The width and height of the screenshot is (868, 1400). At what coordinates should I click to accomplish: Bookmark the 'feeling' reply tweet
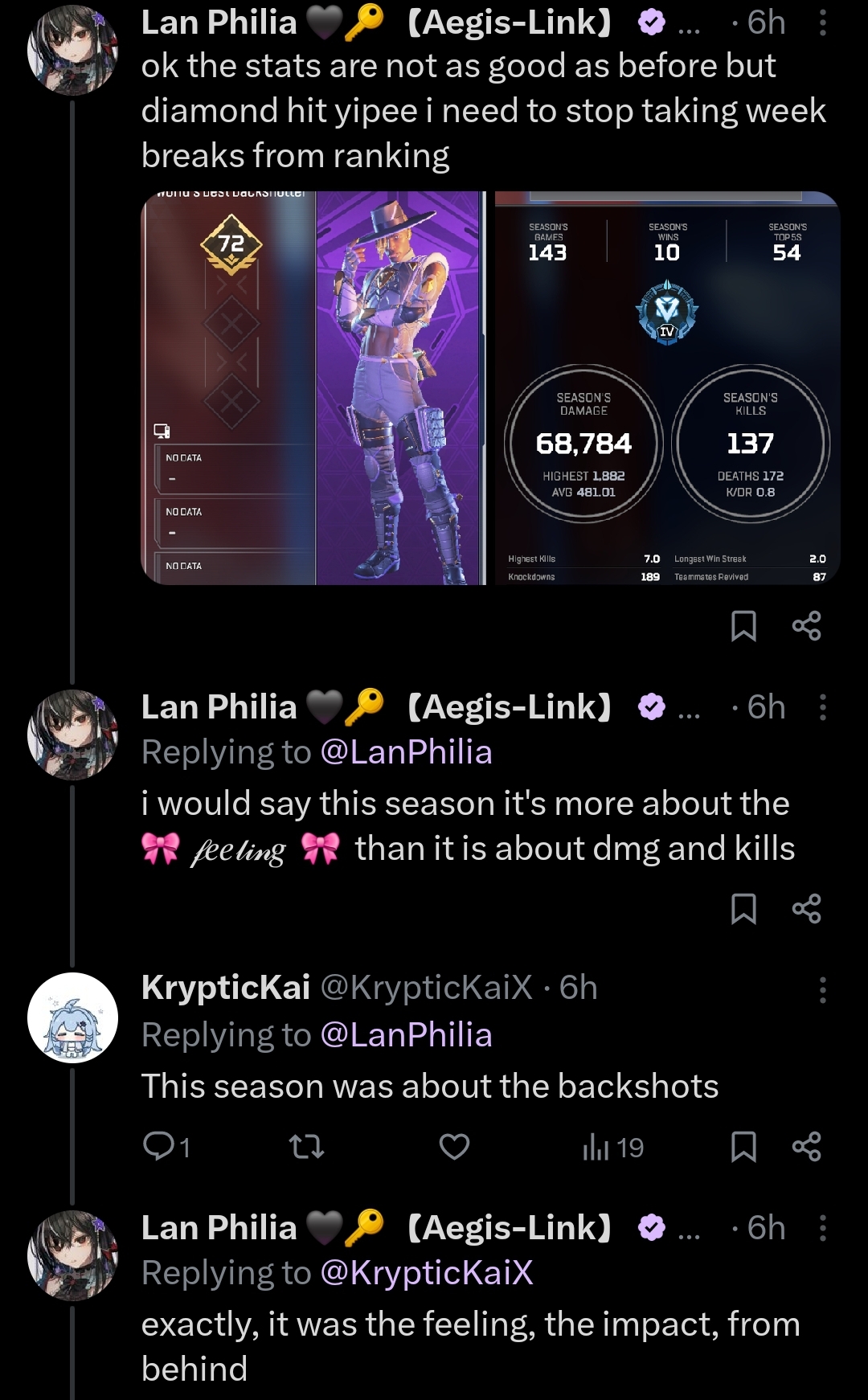click(743, 909)
